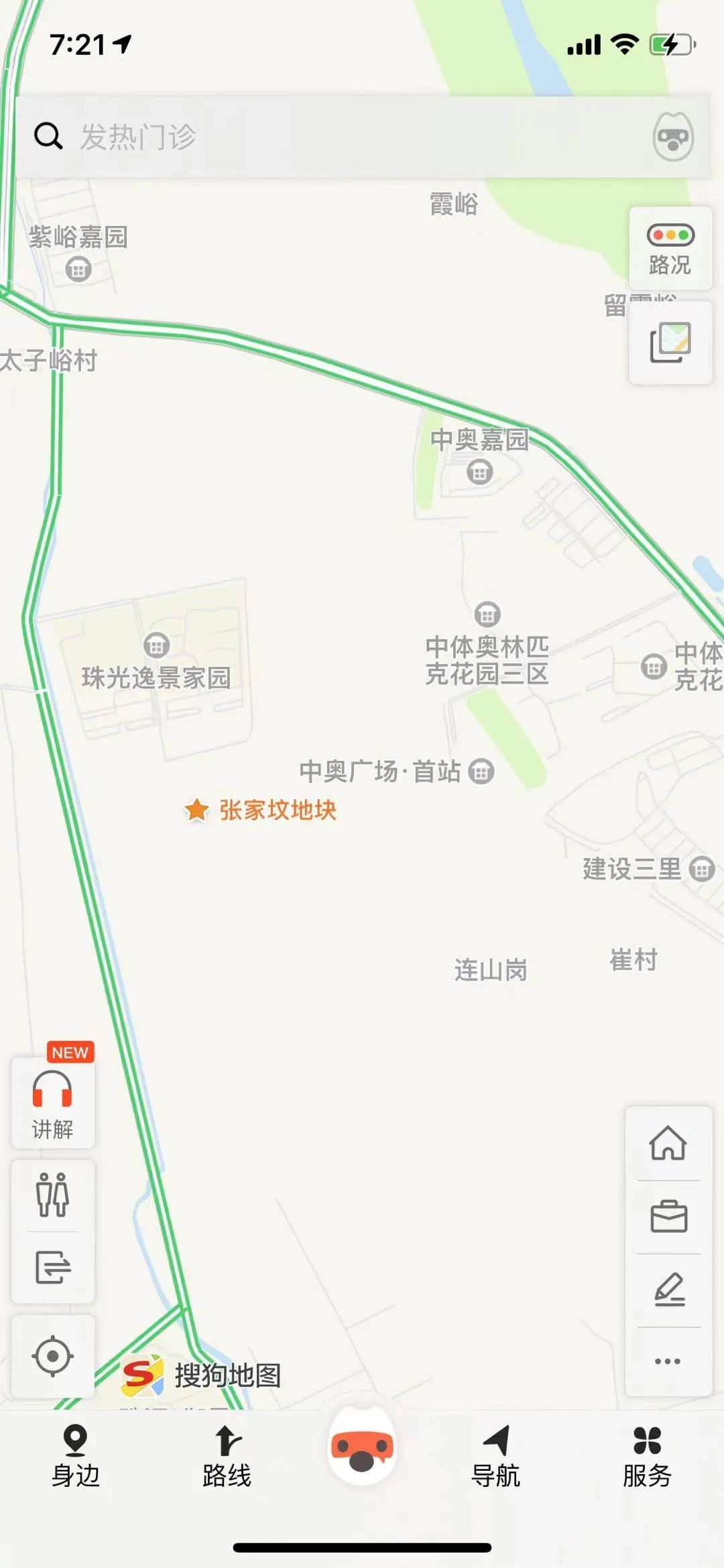
Task: Tap the exit/entrance icon below restrooms
Action: 52,1267
